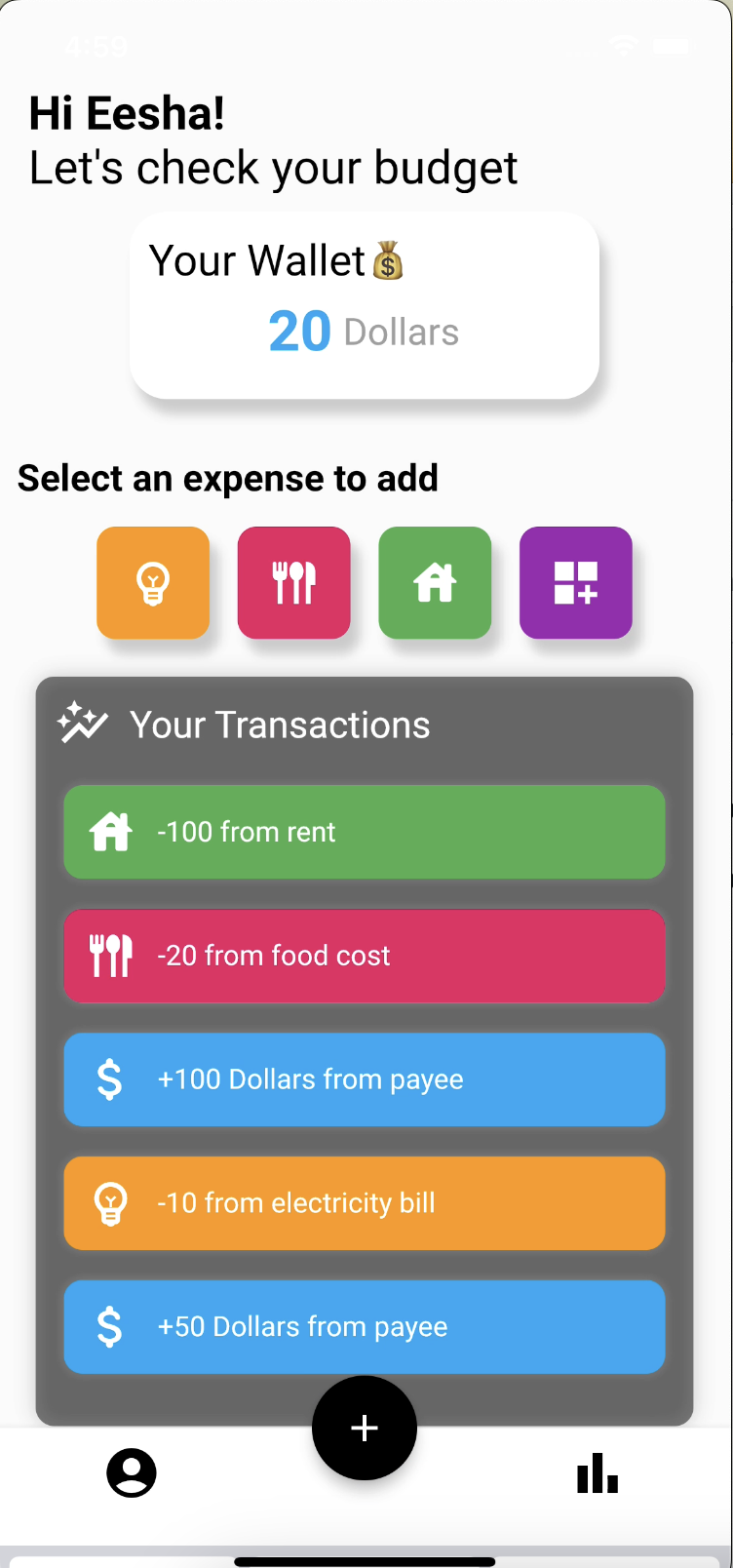
Task: Select the -10 from electricity bill entry
Action: (365, 1202)
